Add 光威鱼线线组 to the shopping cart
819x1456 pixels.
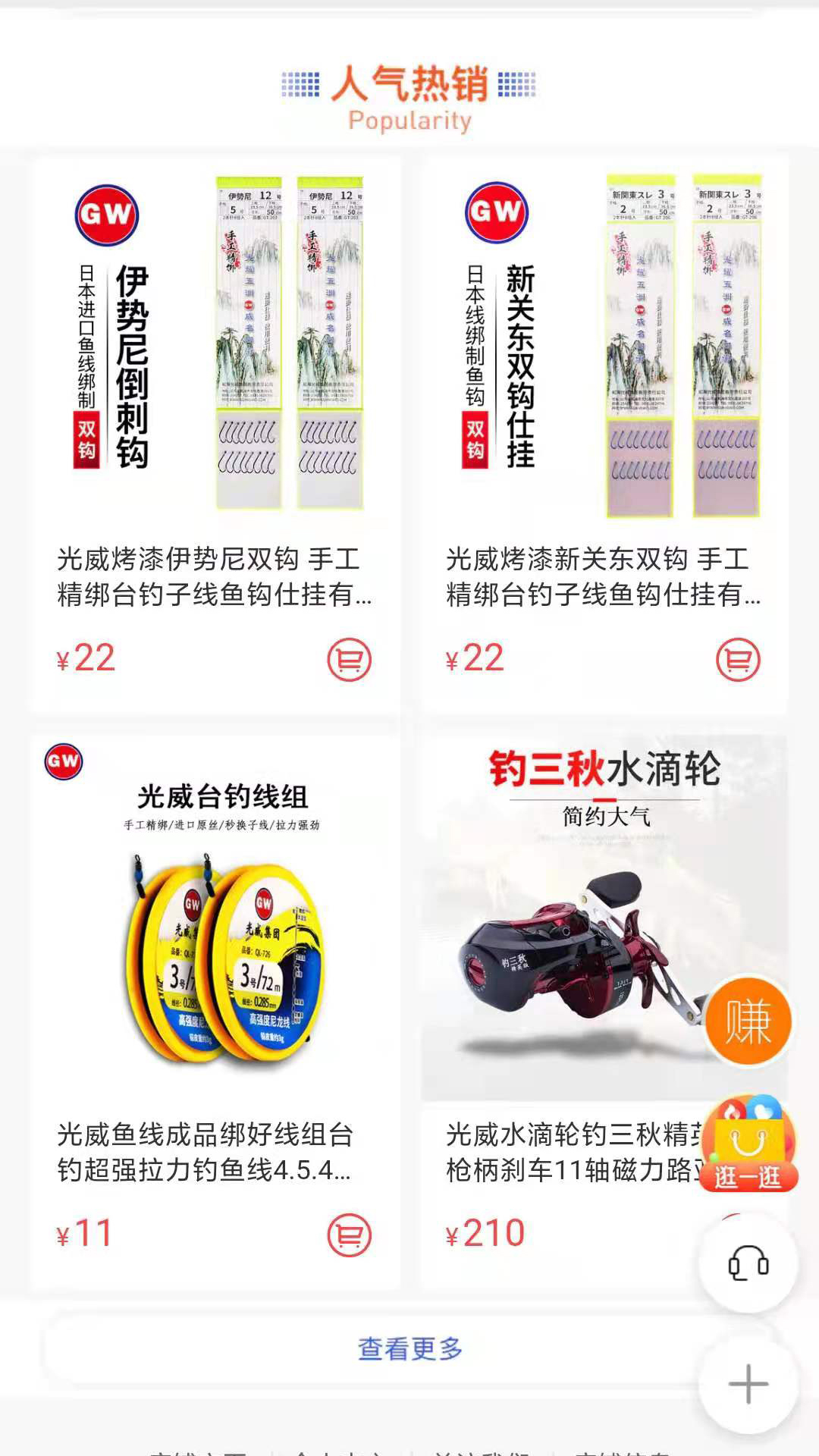(x=349, y=1235)
